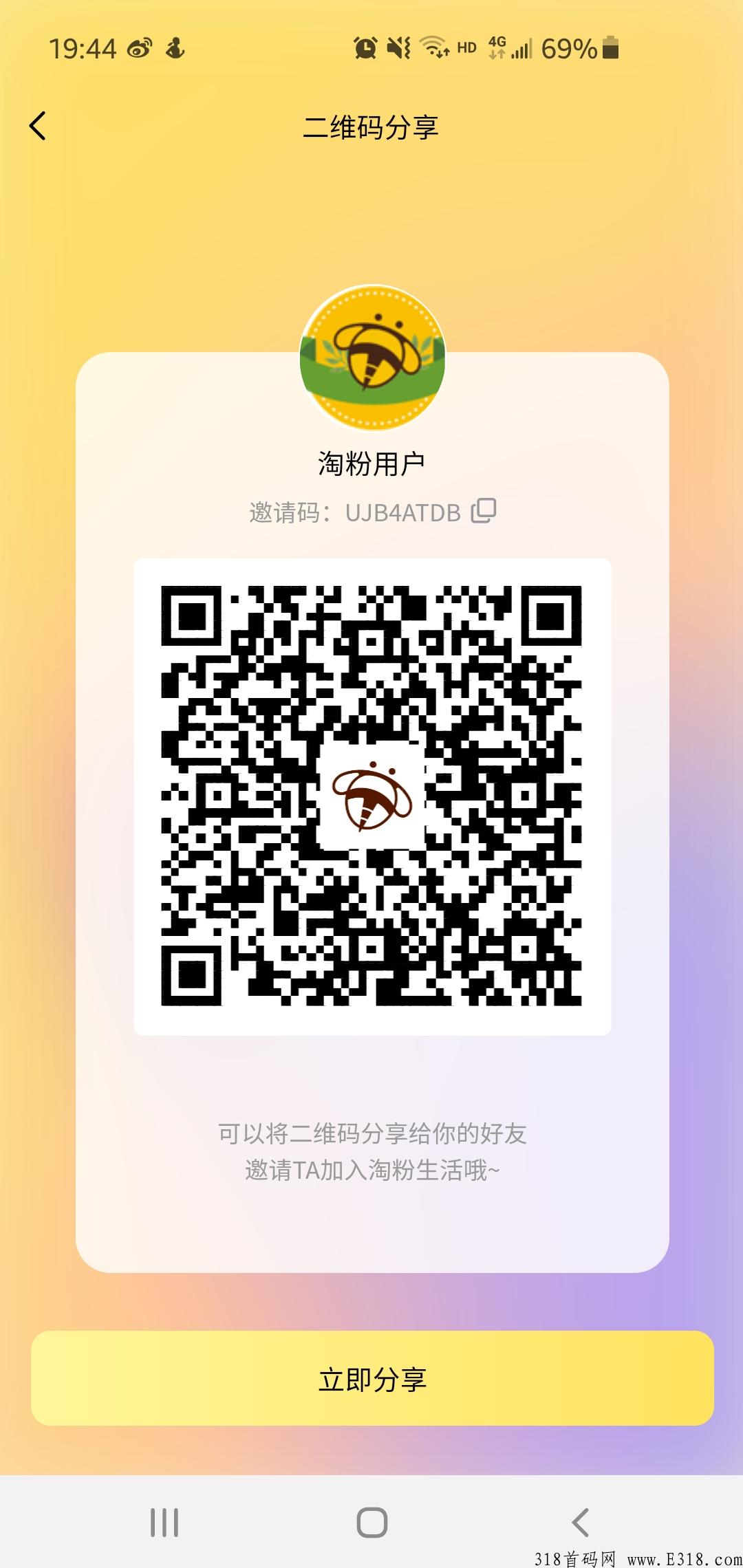
Task: Open recent apps from navigation bar
Action: click(164, 1523)
